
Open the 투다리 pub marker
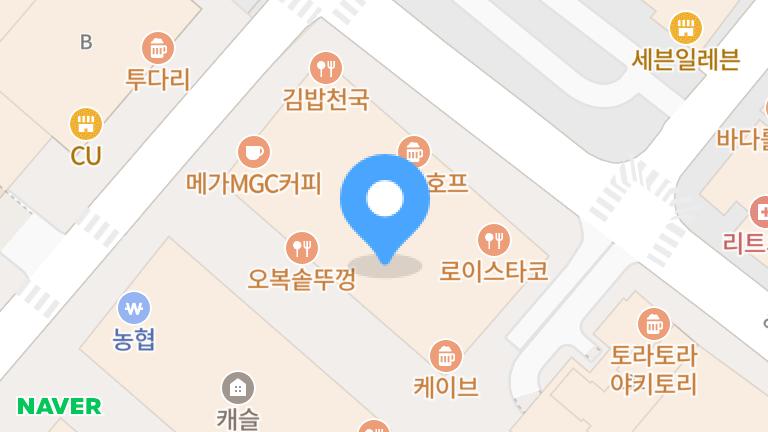(157, 47)
